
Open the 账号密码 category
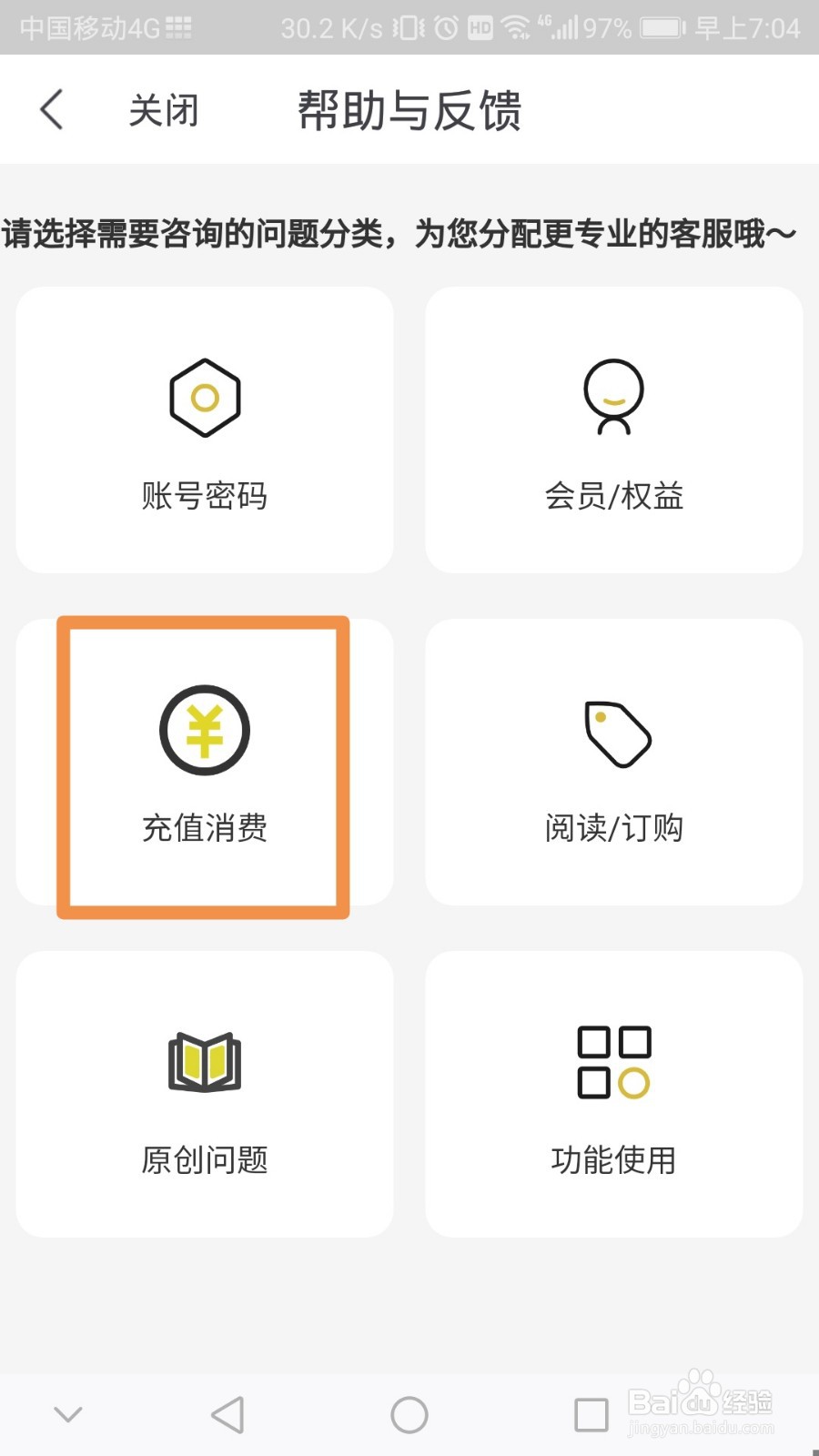coord(205,430)
